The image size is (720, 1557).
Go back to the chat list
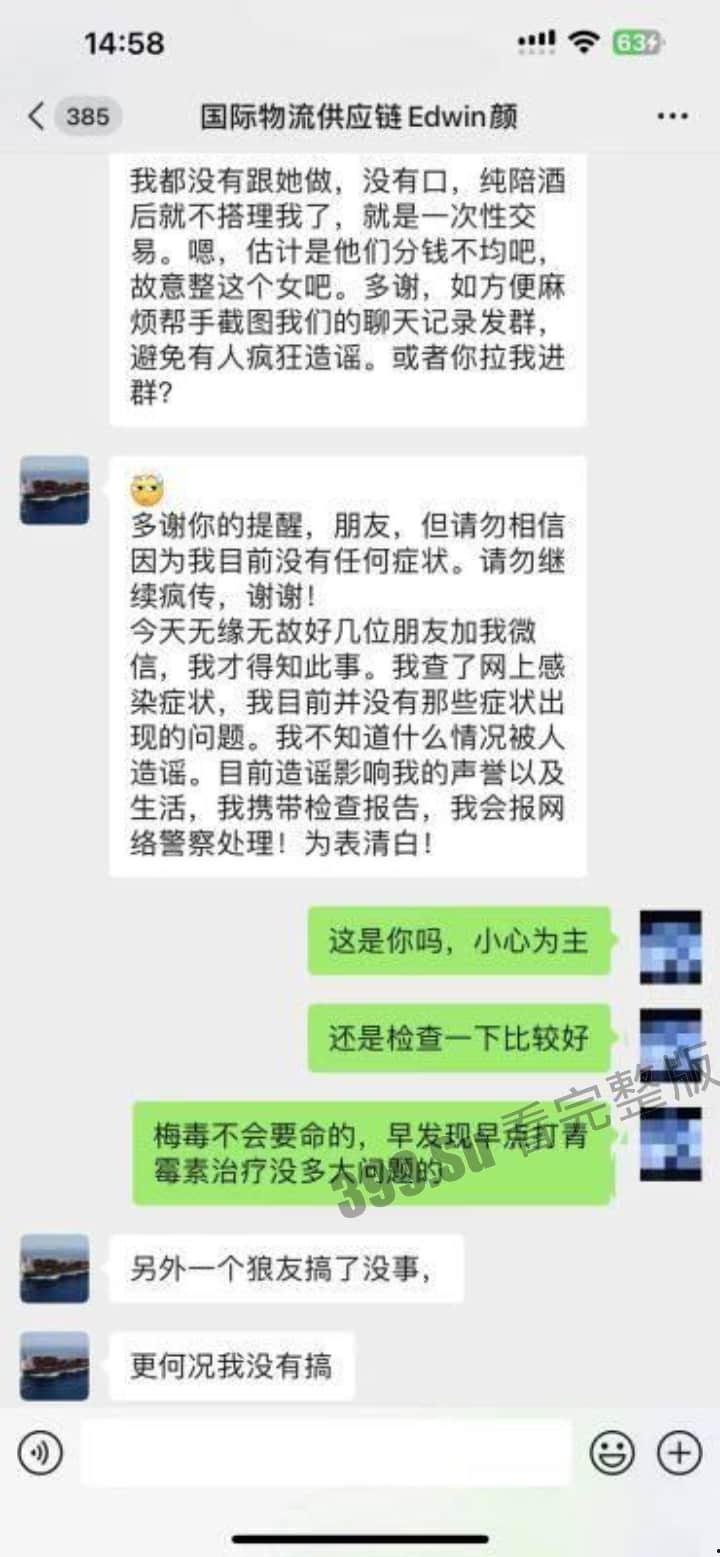pyautogui.click(x=38, y=117)
